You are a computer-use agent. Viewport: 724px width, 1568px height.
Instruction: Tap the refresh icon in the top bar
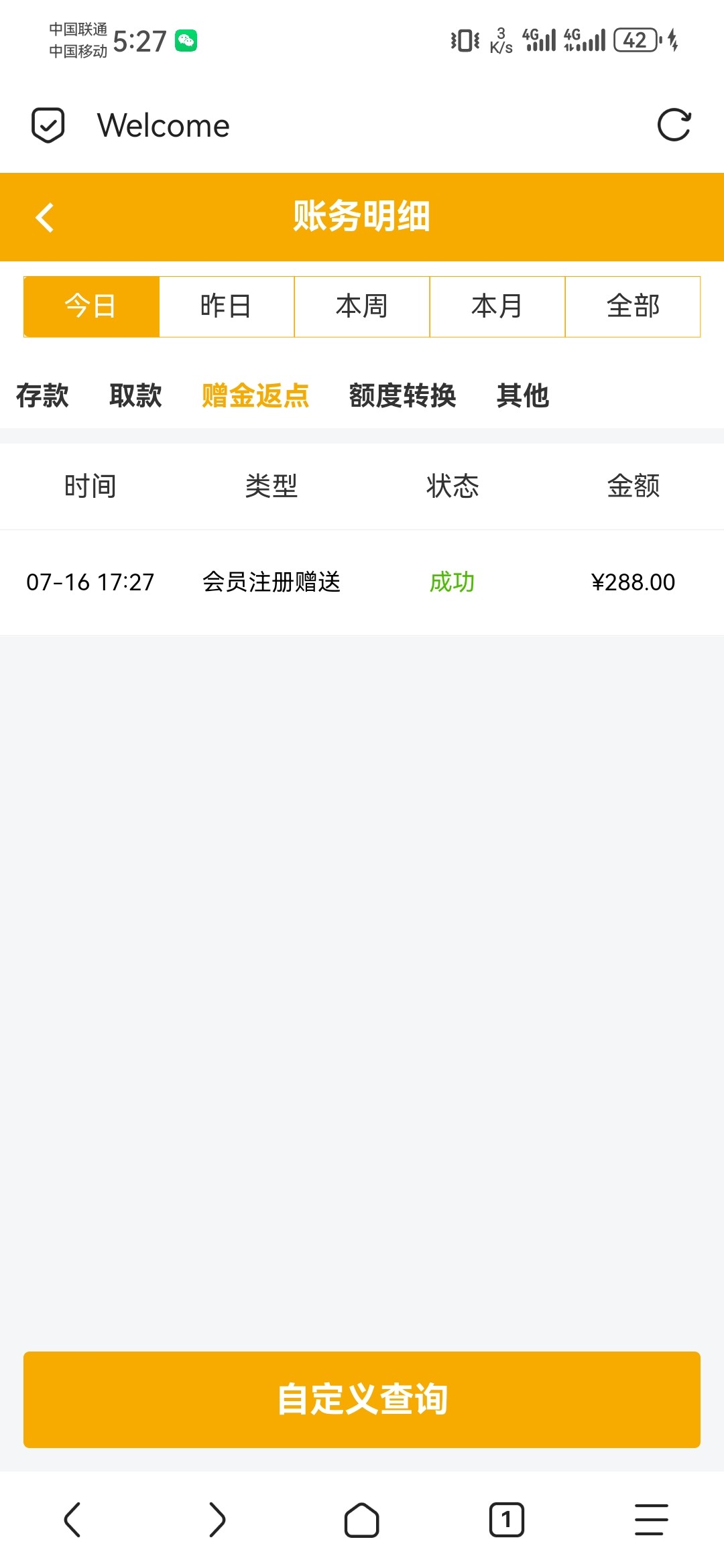tap(674, 125)
